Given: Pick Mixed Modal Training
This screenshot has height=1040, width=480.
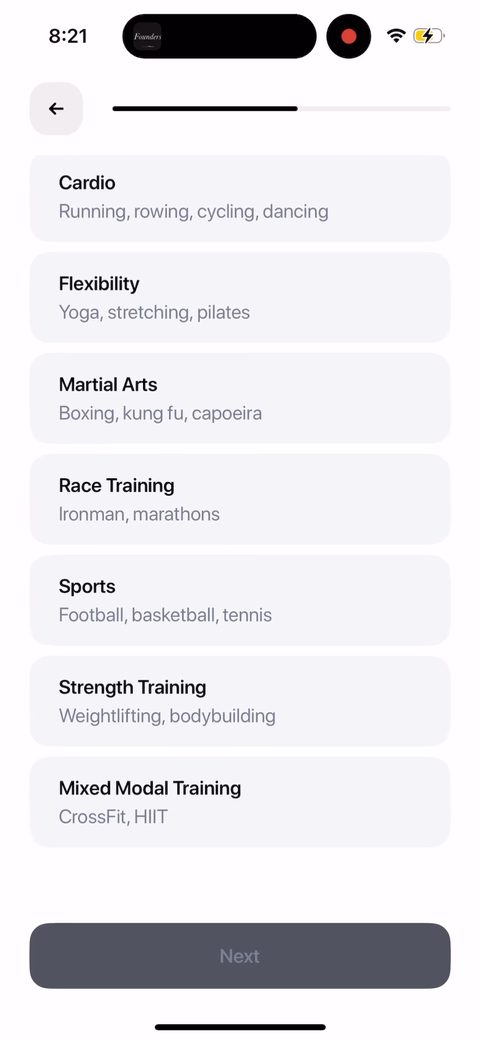Looking at the screenshot, I should (240, 801).
